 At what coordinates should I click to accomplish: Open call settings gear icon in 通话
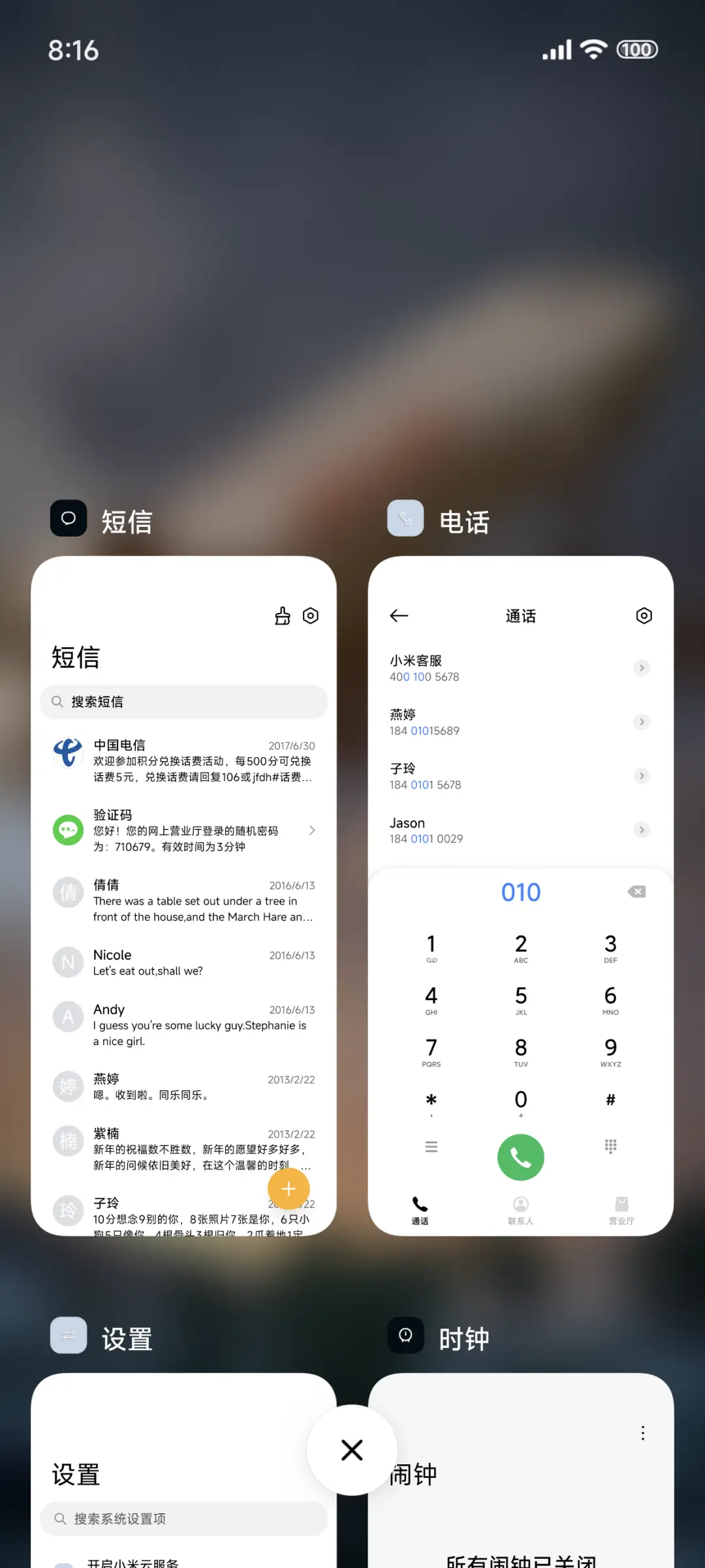(644, 616)
